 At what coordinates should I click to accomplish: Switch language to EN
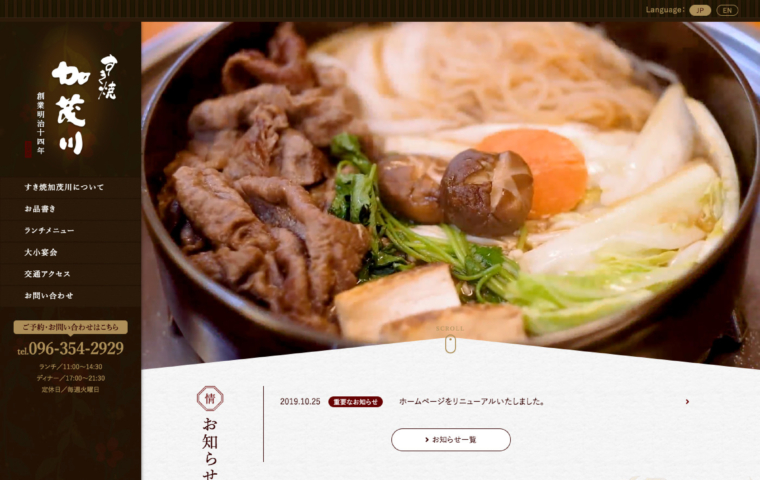coord(727,10)
